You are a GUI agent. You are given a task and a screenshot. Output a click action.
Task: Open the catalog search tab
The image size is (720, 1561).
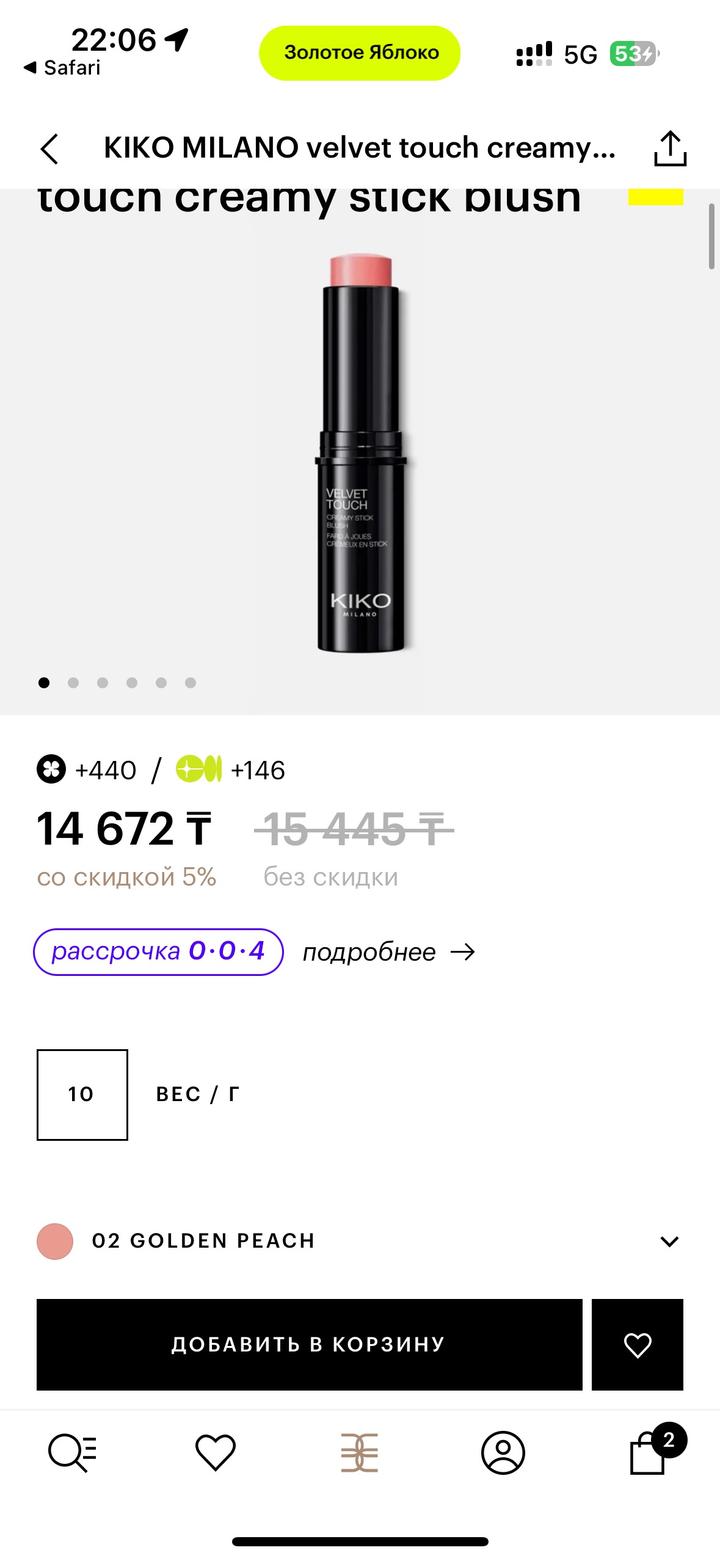coord(72,1452)
